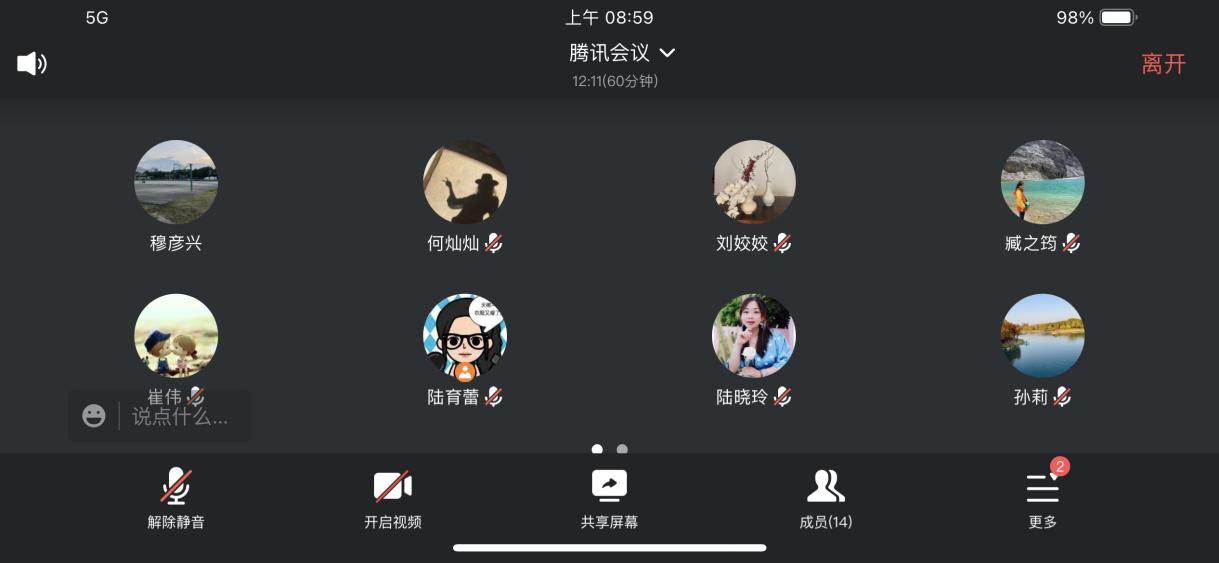The height and width of the screenshot is (563, 1219).
Task: Select participant 臧之筠's avatar
Action: point(1043,182)
